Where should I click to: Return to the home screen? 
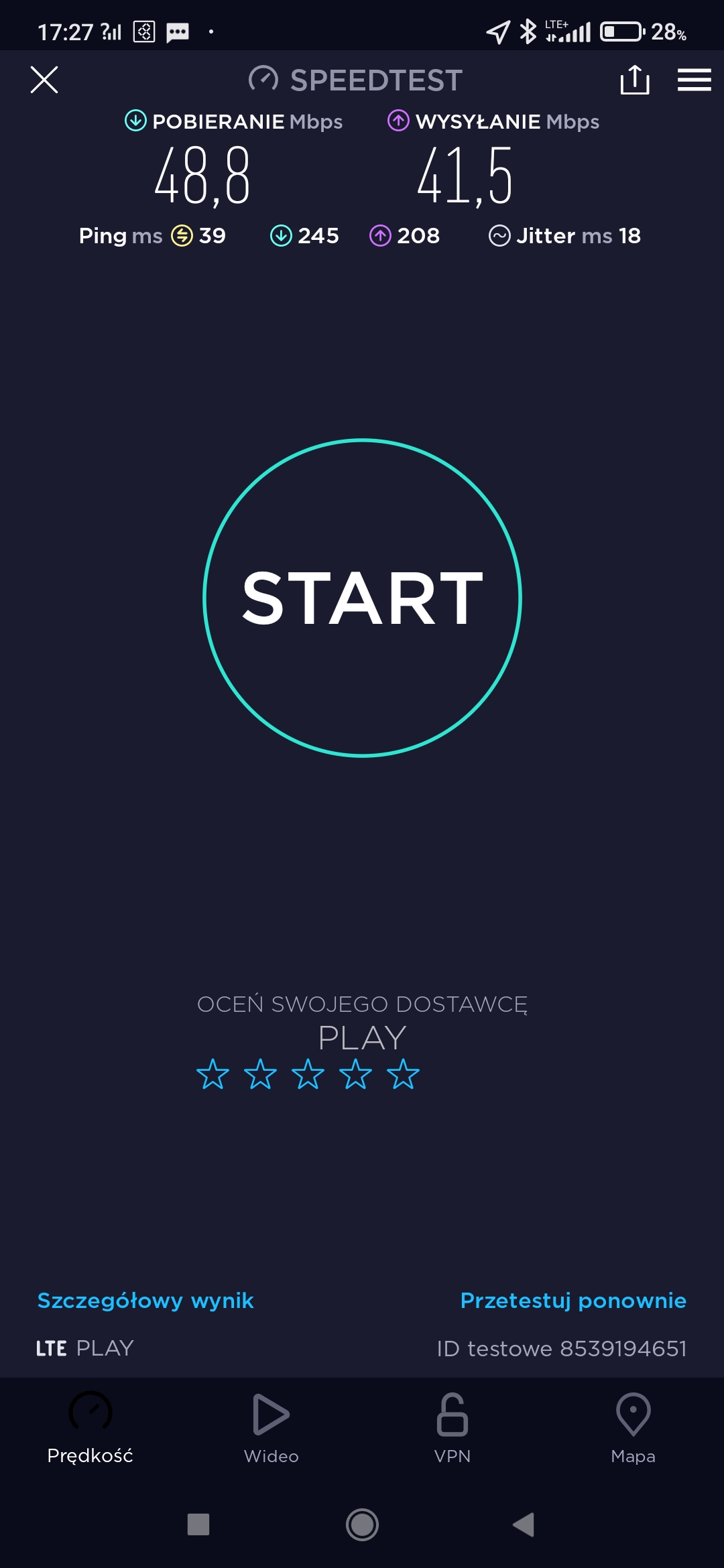pyautogui.click(x=362, y=1524)
